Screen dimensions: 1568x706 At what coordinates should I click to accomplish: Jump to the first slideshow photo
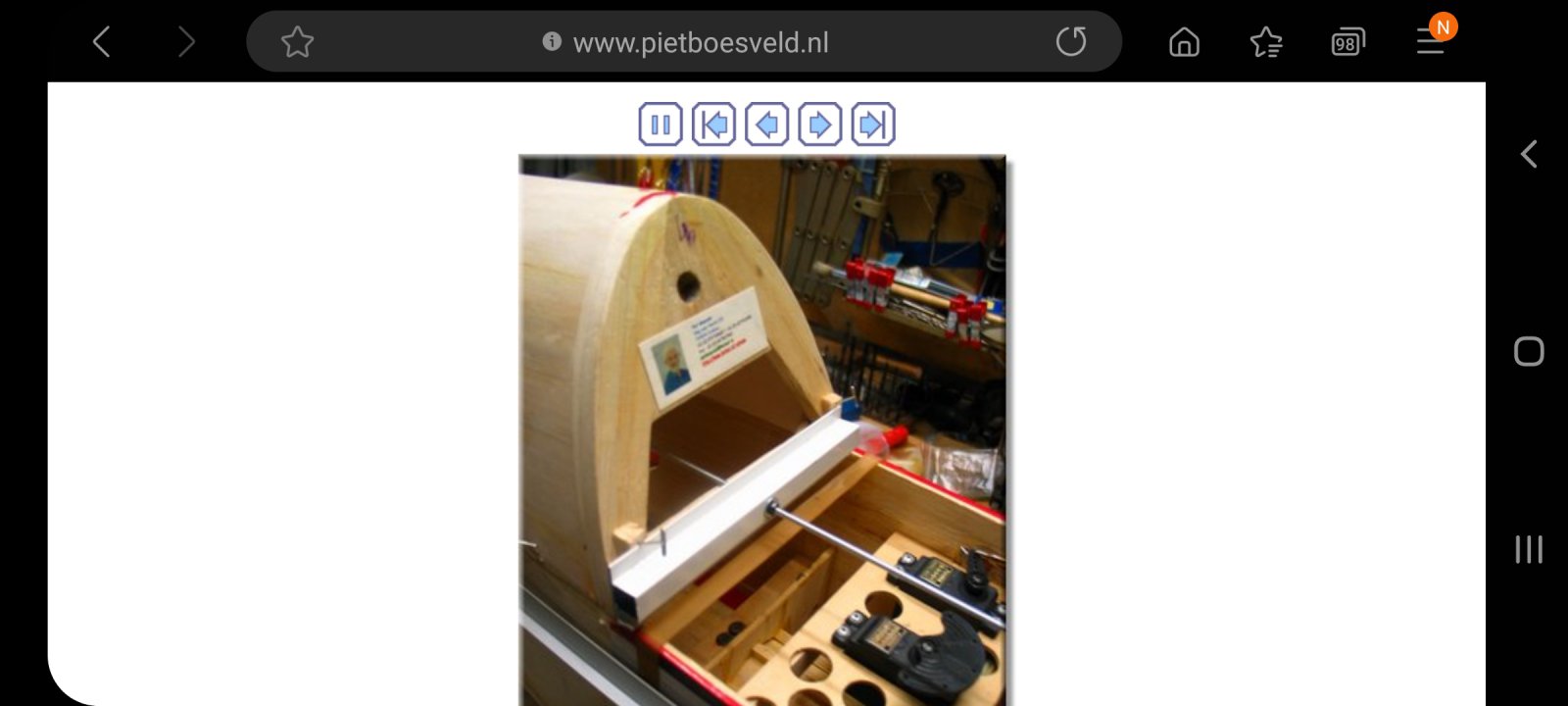tap(713, 125)
